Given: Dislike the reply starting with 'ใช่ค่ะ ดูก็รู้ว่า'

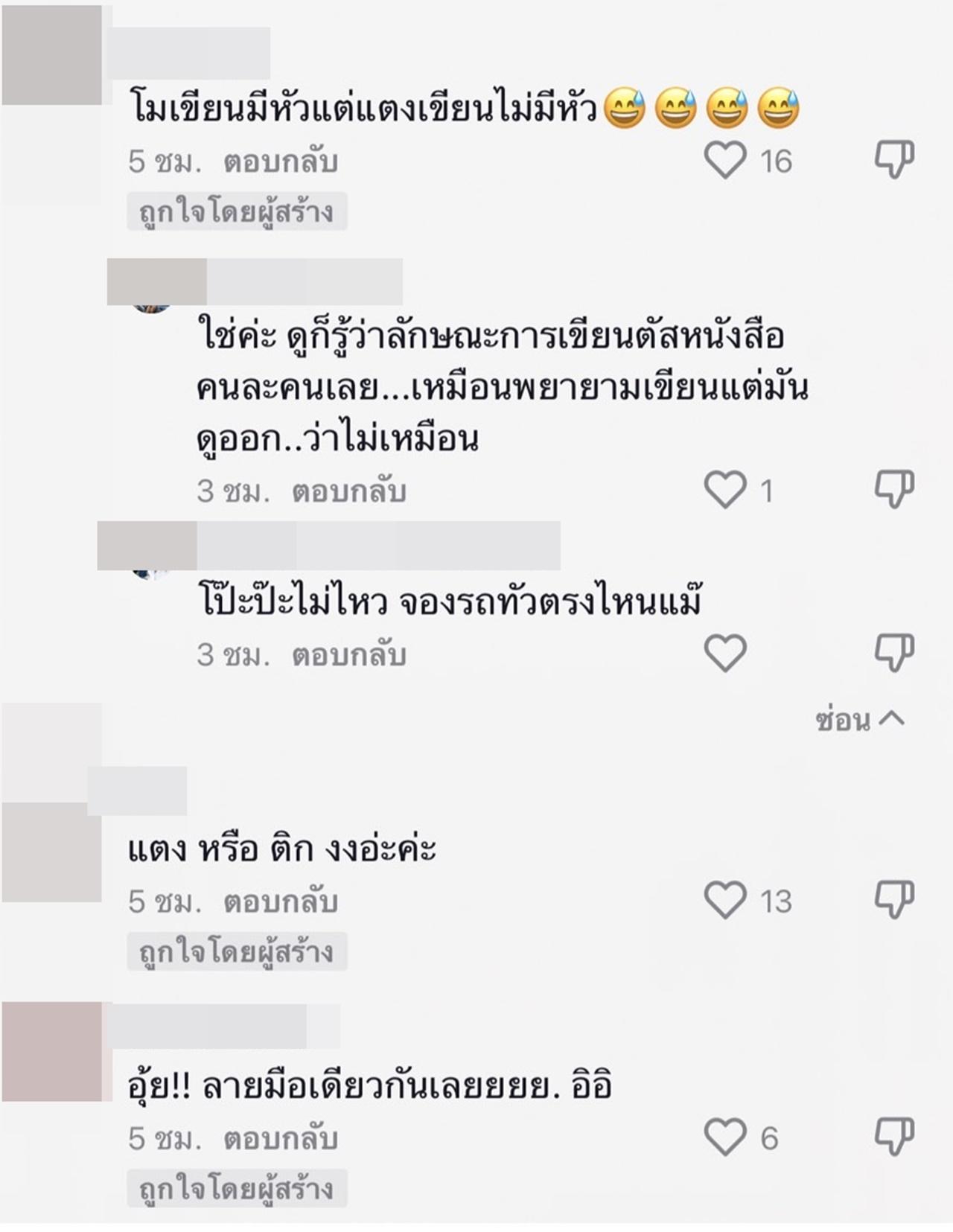Looking at the screenshot, I should (893, 489).
